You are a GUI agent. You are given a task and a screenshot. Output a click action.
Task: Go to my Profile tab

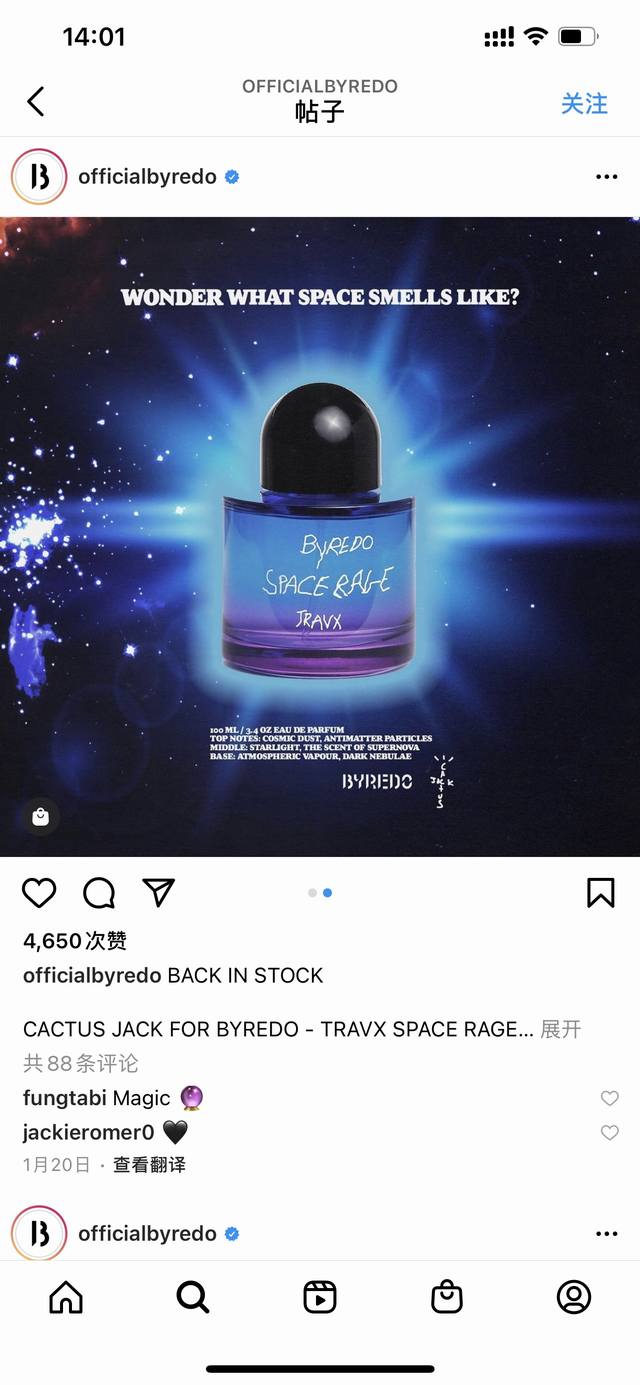click(x=574, y=1297)
